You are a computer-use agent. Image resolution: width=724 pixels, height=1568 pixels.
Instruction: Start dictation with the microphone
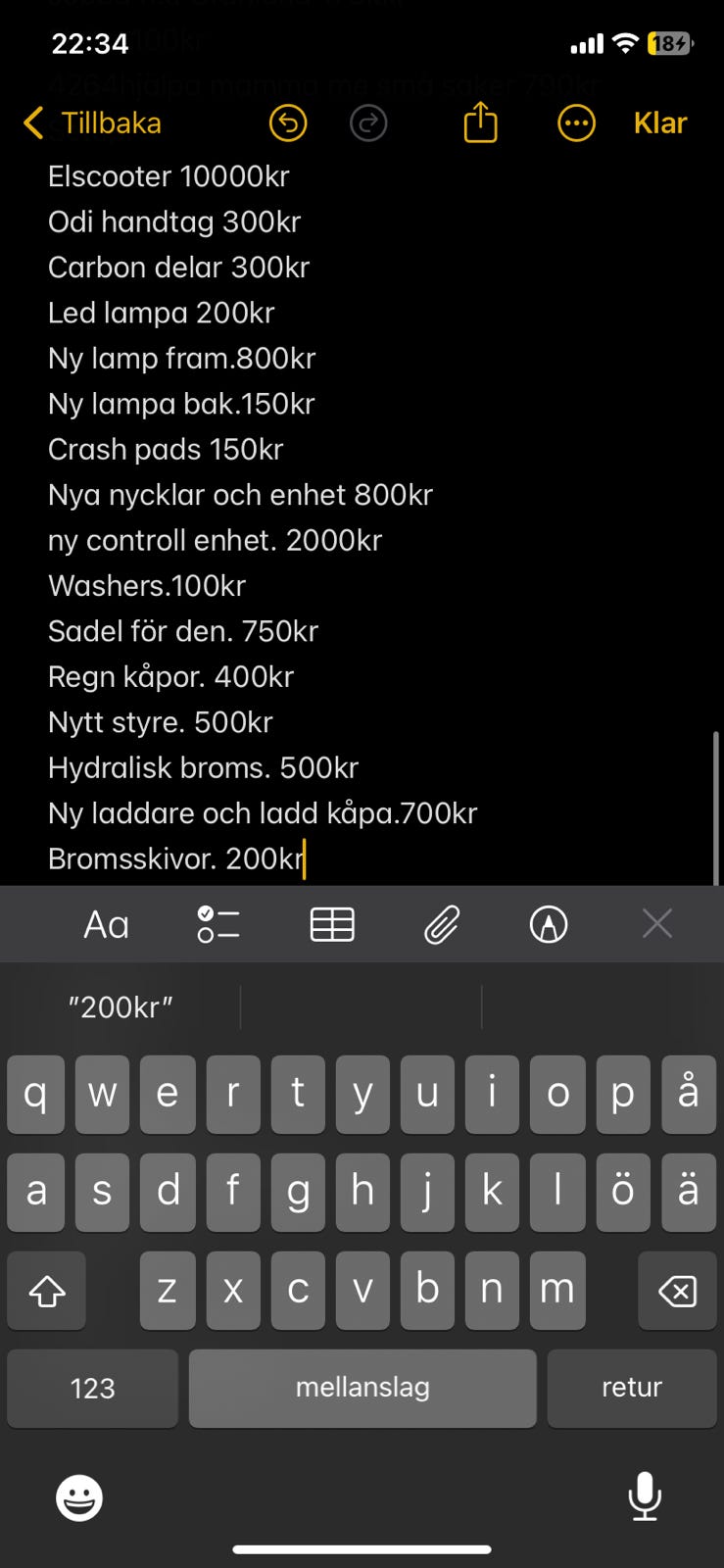(645, 1496)
